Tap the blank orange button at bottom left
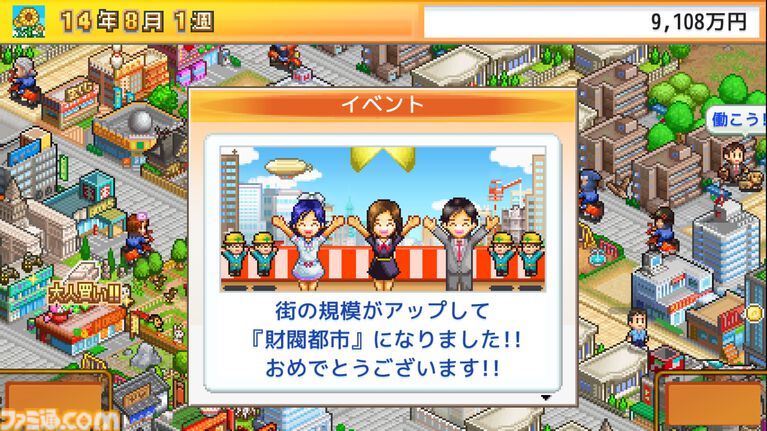 pyautogui.click(x=52, y=399)
